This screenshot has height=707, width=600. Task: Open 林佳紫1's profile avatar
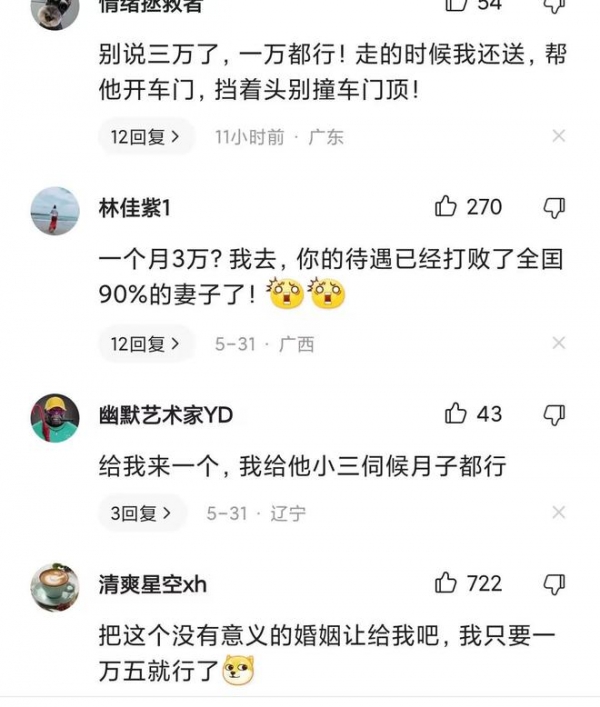55,210
